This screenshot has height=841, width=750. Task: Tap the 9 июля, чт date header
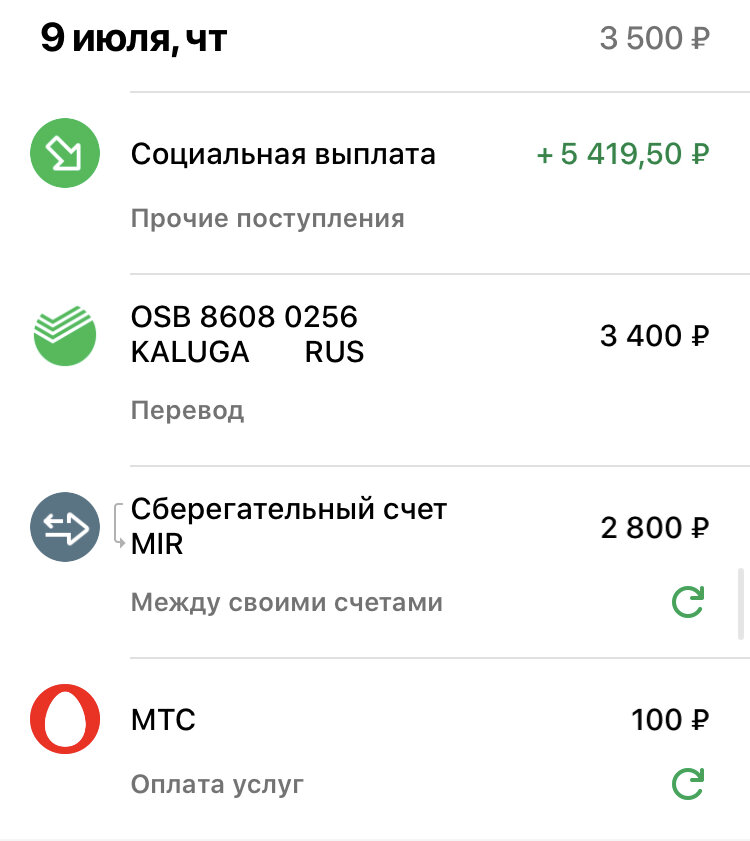(133, 40)
